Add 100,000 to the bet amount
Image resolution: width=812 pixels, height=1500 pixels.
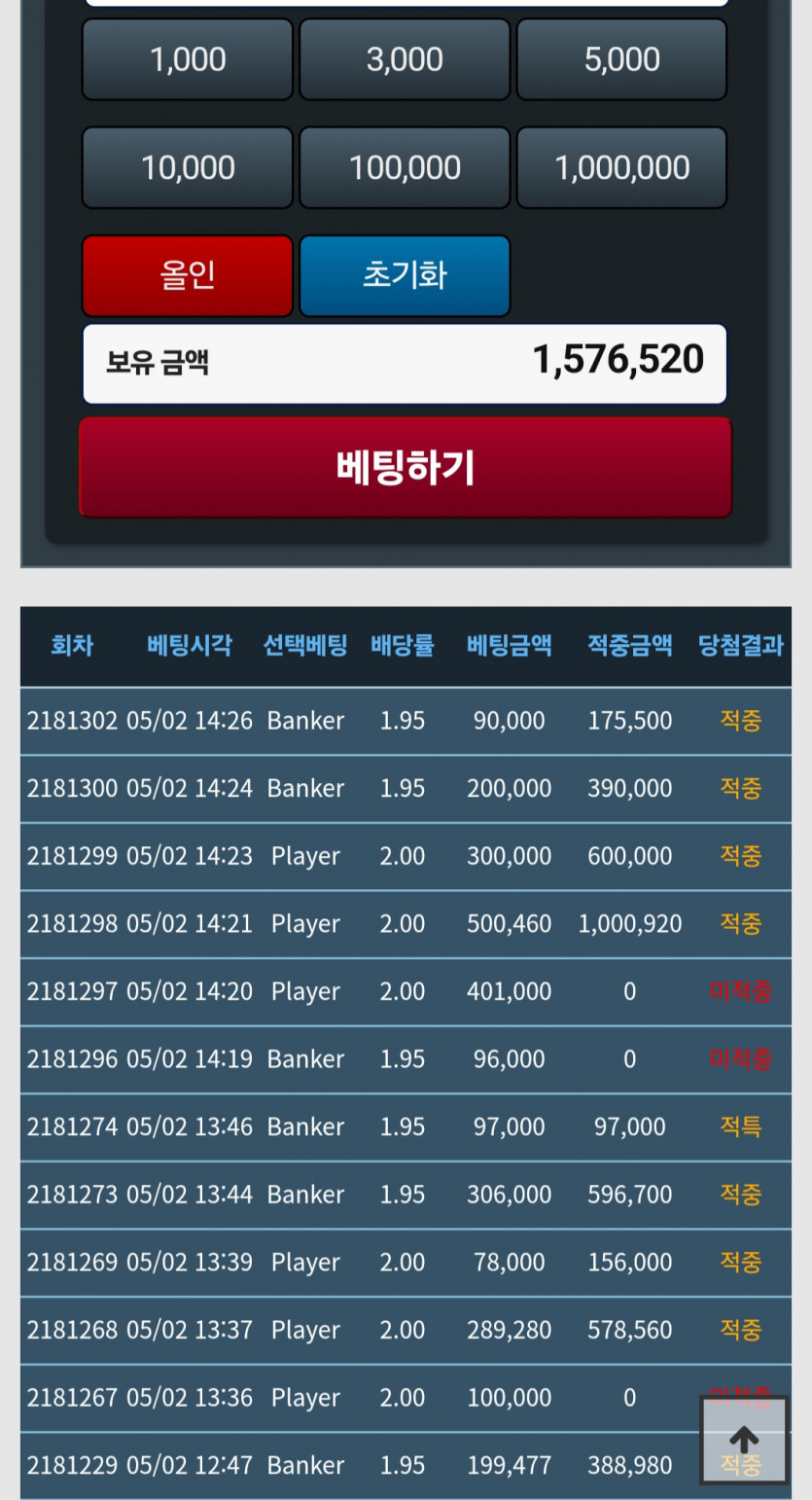405,167
